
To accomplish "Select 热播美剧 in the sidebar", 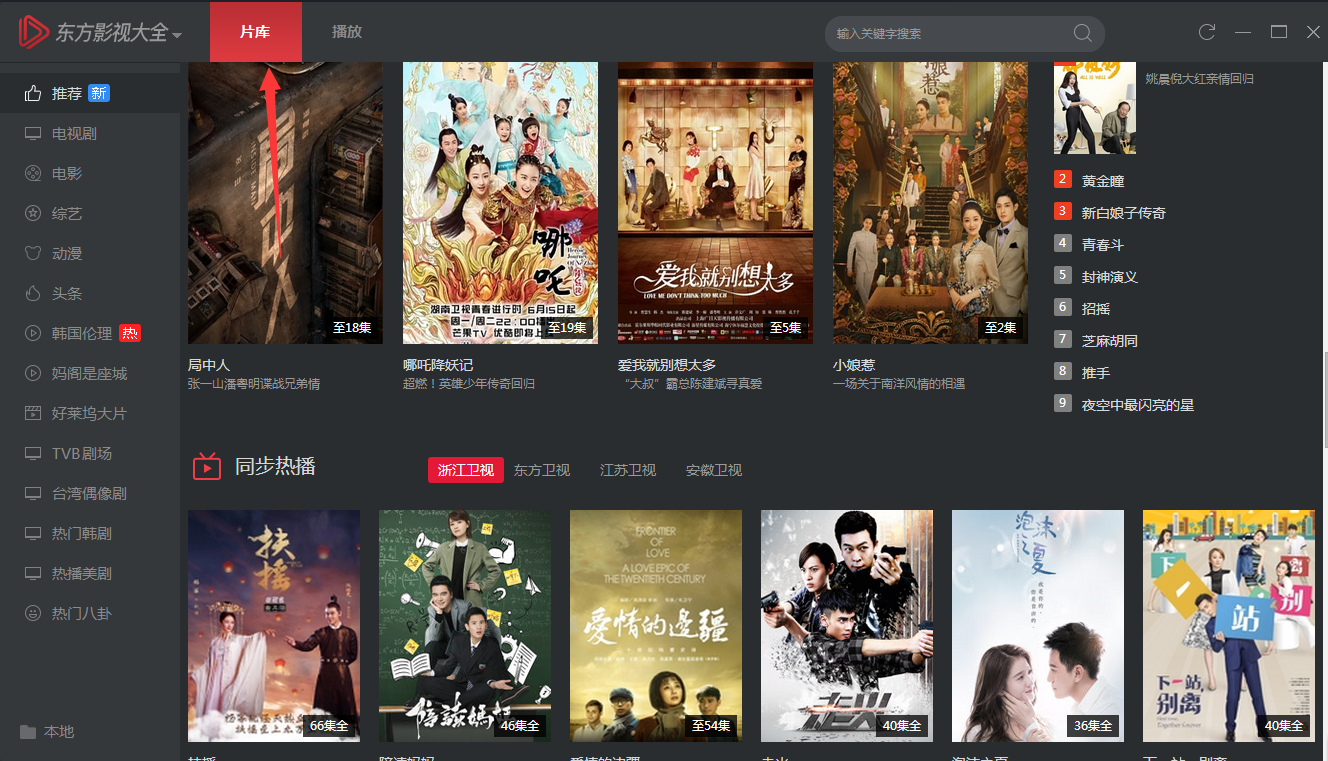I will click(x=81, y=573).
